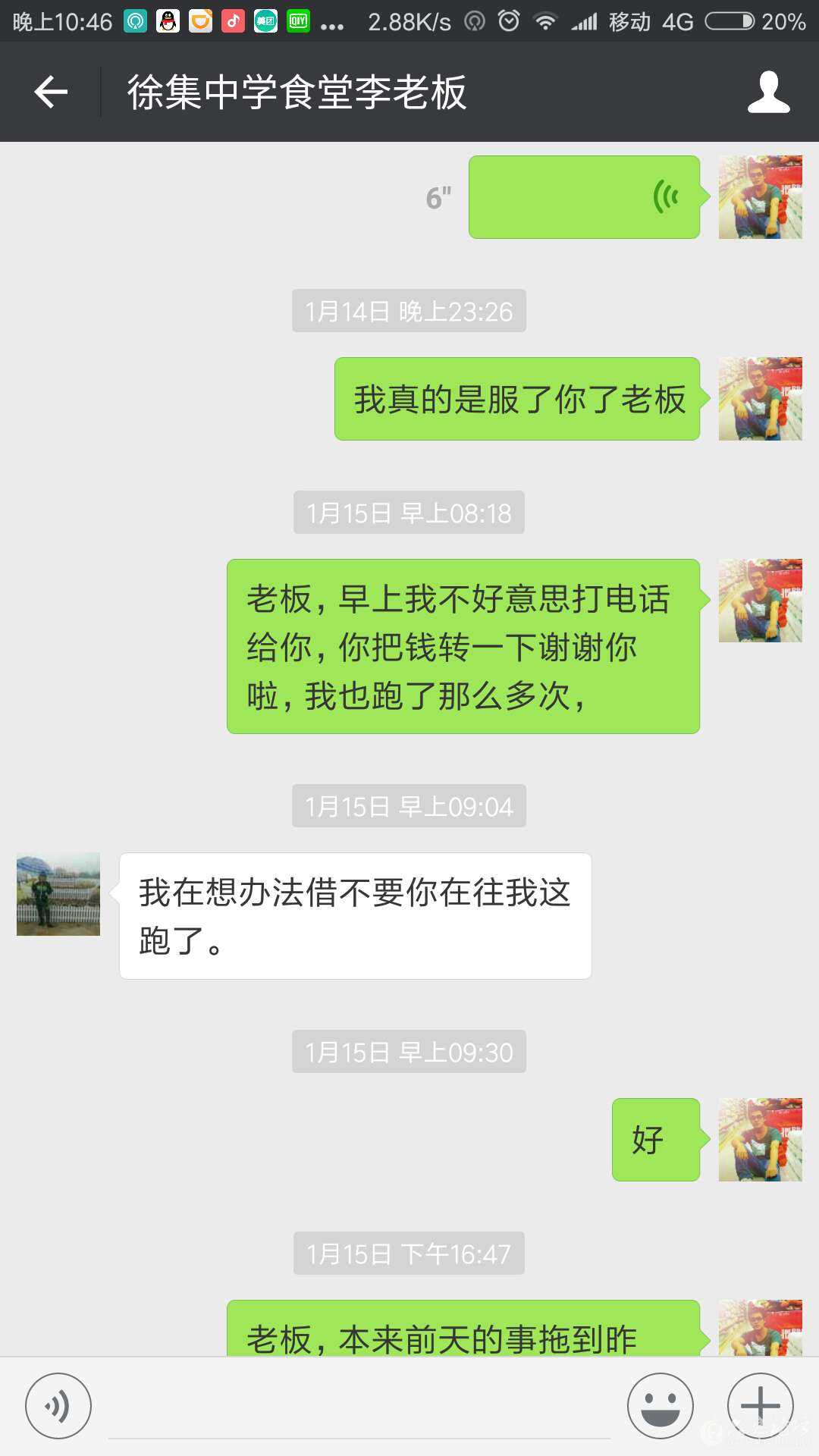Tap your avatar beside the "好" message
The width and height of the screenshot is (819, 1456).
760,1140
